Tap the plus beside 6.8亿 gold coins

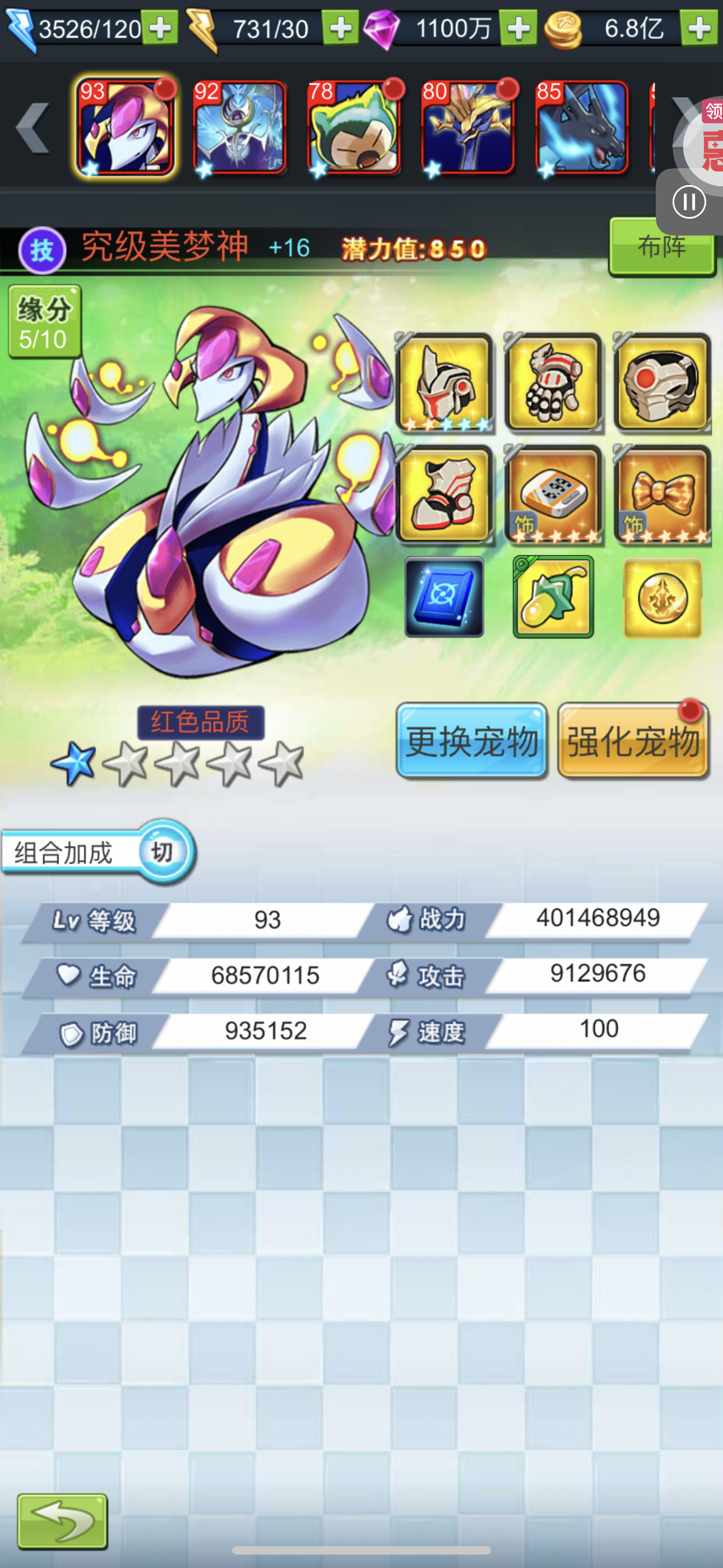700,28
